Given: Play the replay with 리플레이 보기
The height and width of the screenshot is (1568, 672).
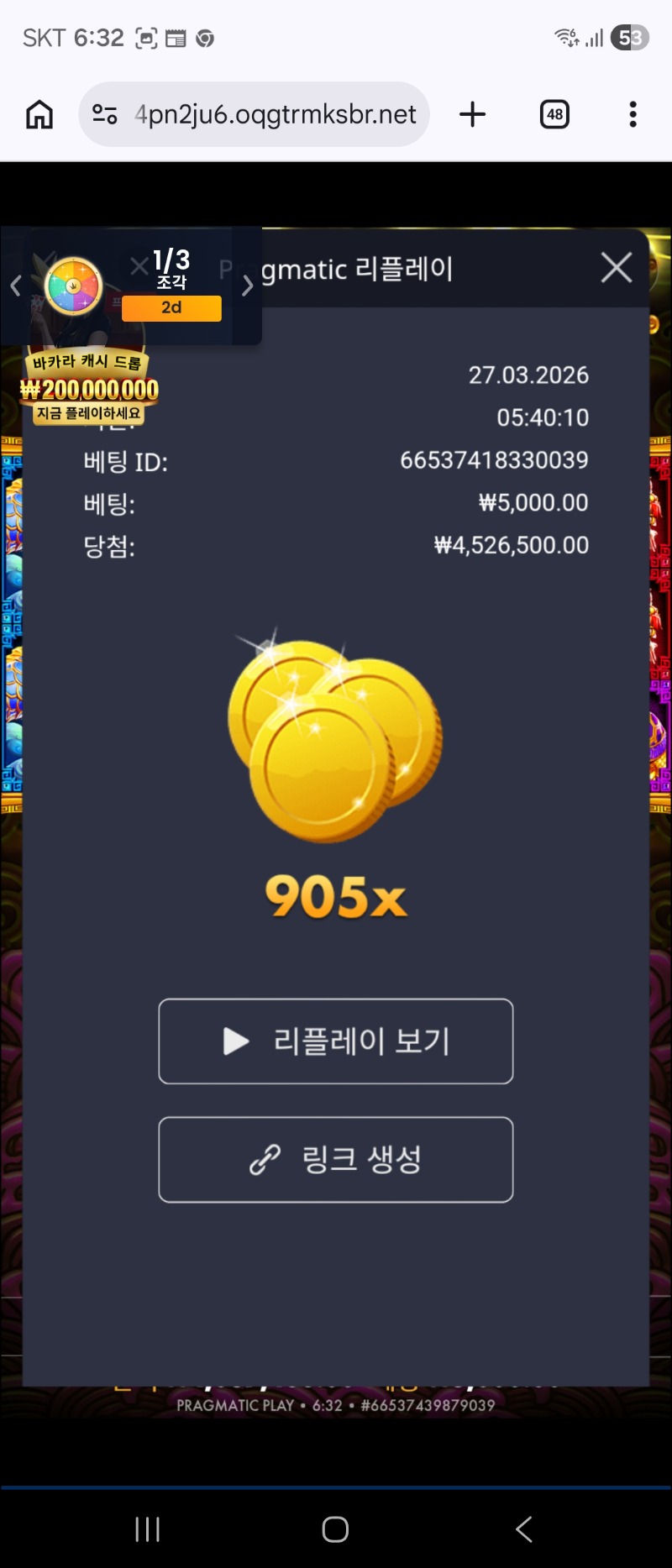Looking at the screenshot, I should click(336, 1041).
